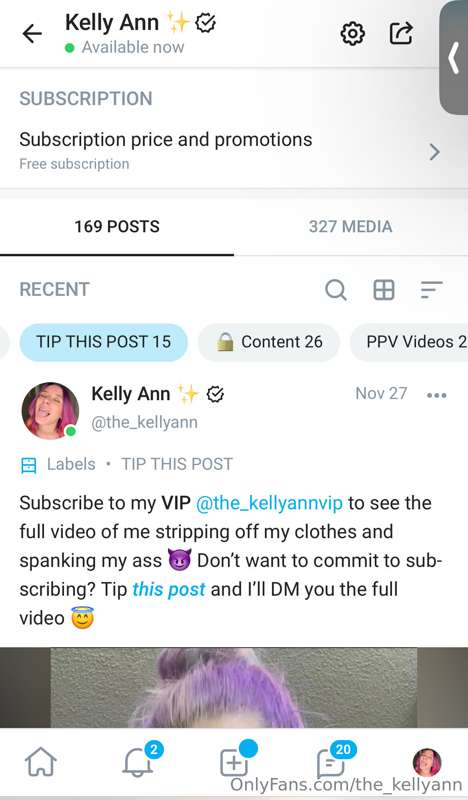Open the notifications bell

[x=138, y=761]
